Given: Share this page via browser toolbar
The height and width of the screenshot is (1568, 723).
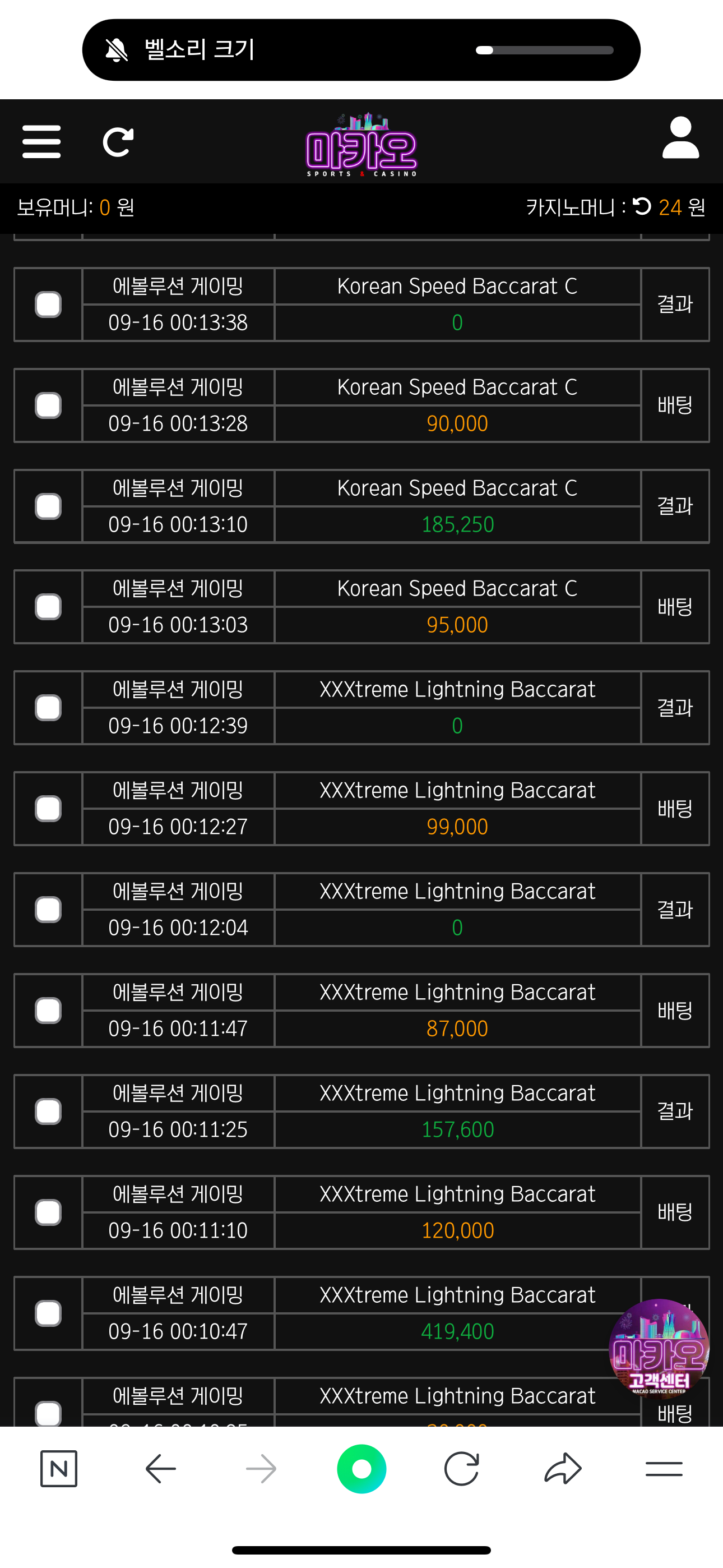Looking at the screenshot, I should [563, 1469].
